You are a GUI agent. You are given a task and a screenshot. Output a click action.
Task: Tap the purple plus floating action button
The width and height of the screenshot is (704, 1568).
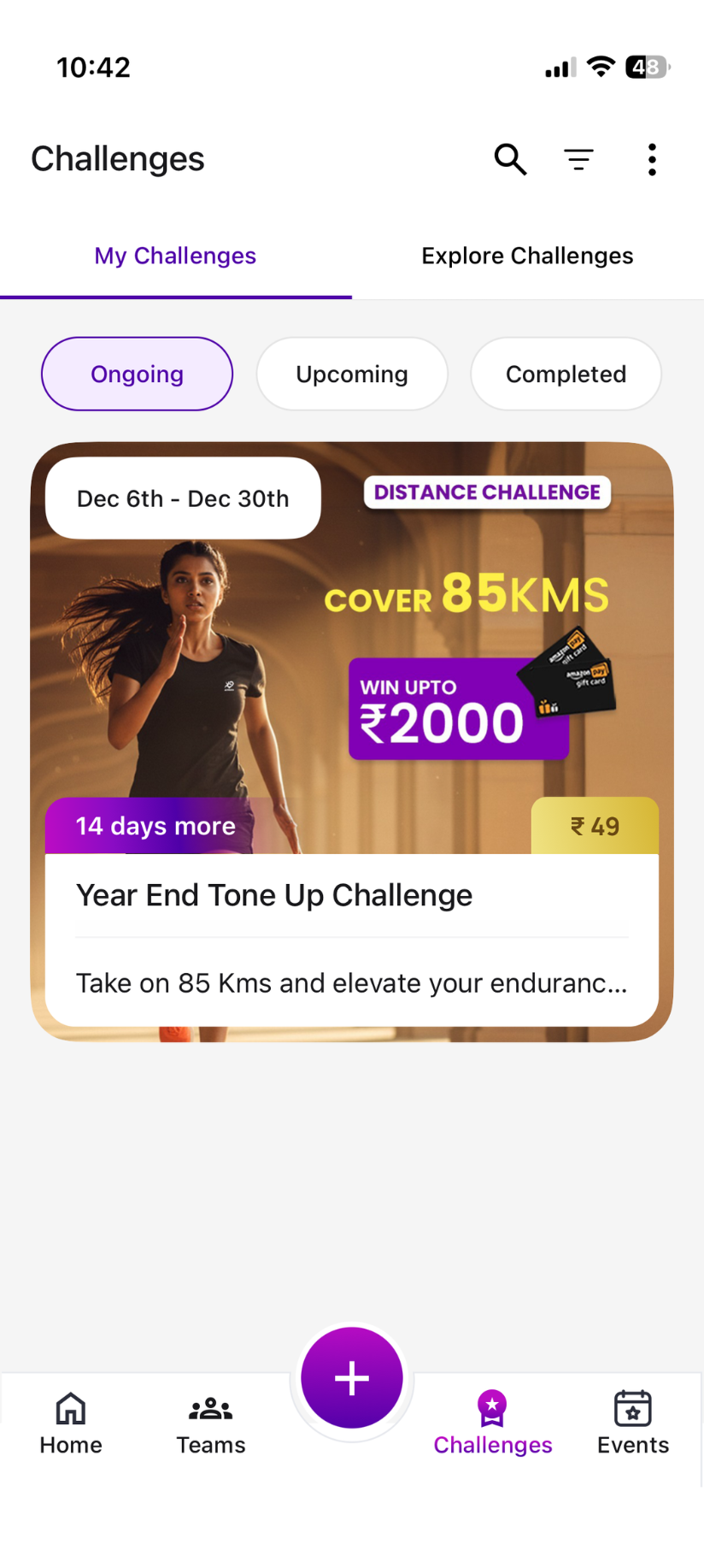[351, 1377]
